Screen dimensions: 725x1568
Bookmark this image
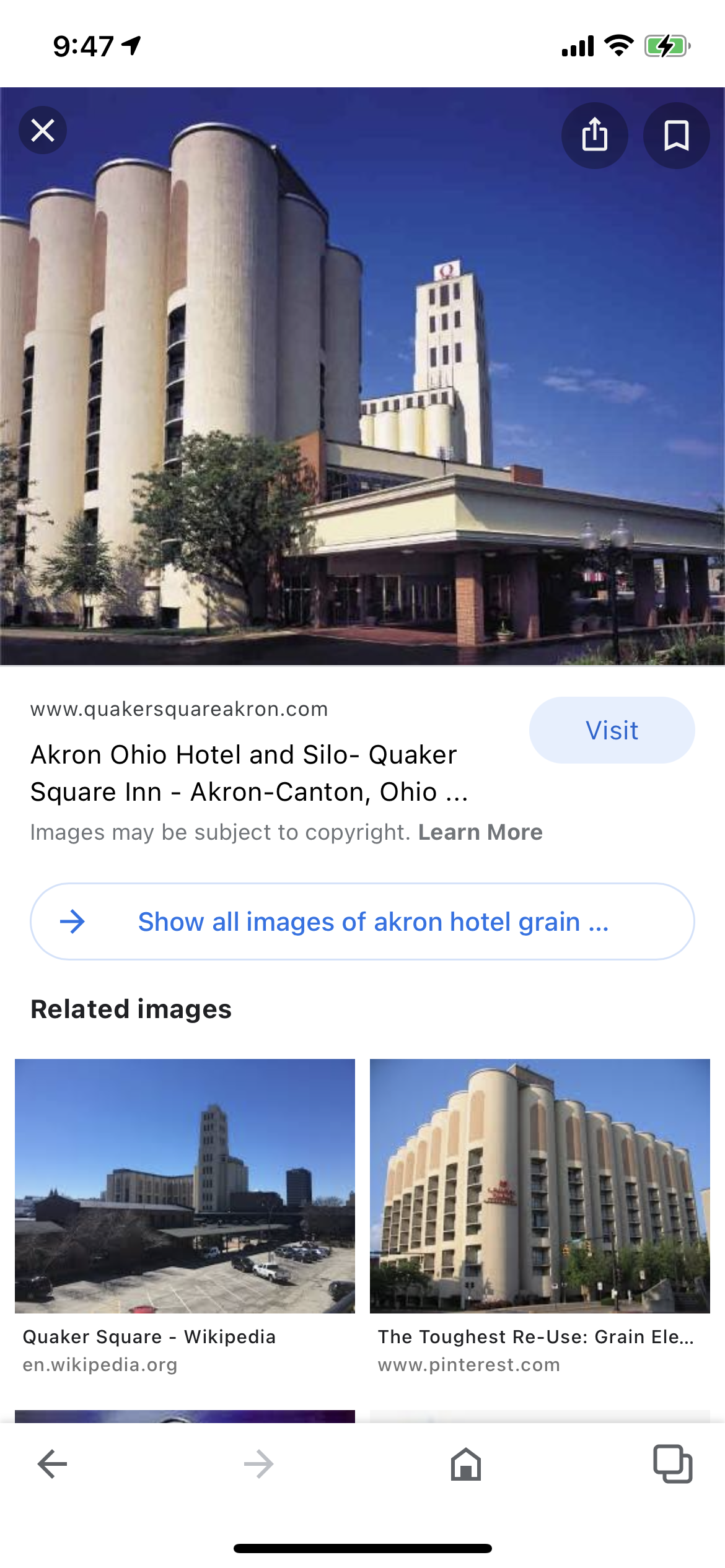point(676,135)
